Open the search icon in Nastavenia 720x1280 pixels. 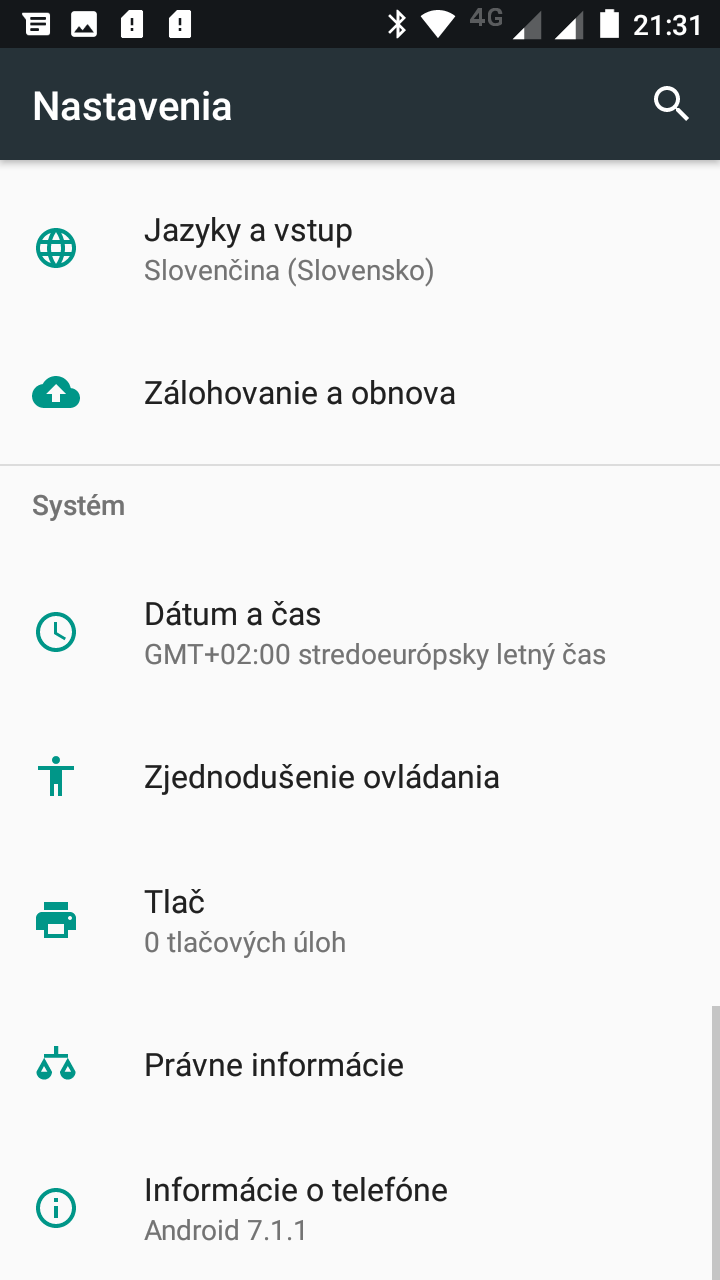[x=671, y=104]
